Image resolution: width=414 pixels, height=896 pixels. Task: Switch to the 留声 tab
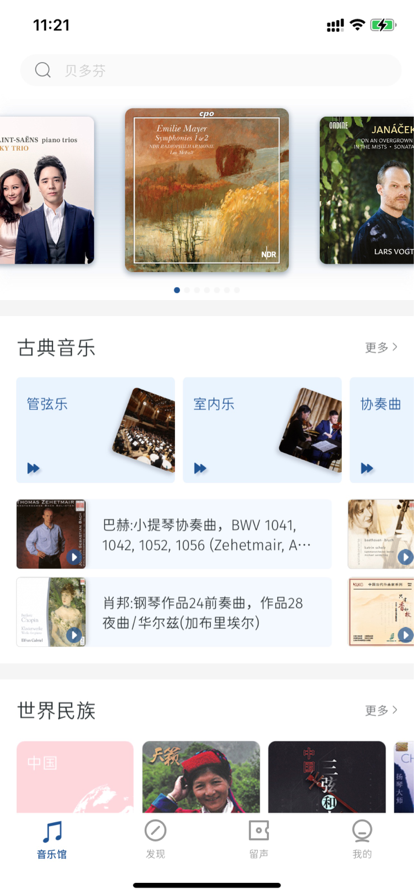click(x=259, y=840)
